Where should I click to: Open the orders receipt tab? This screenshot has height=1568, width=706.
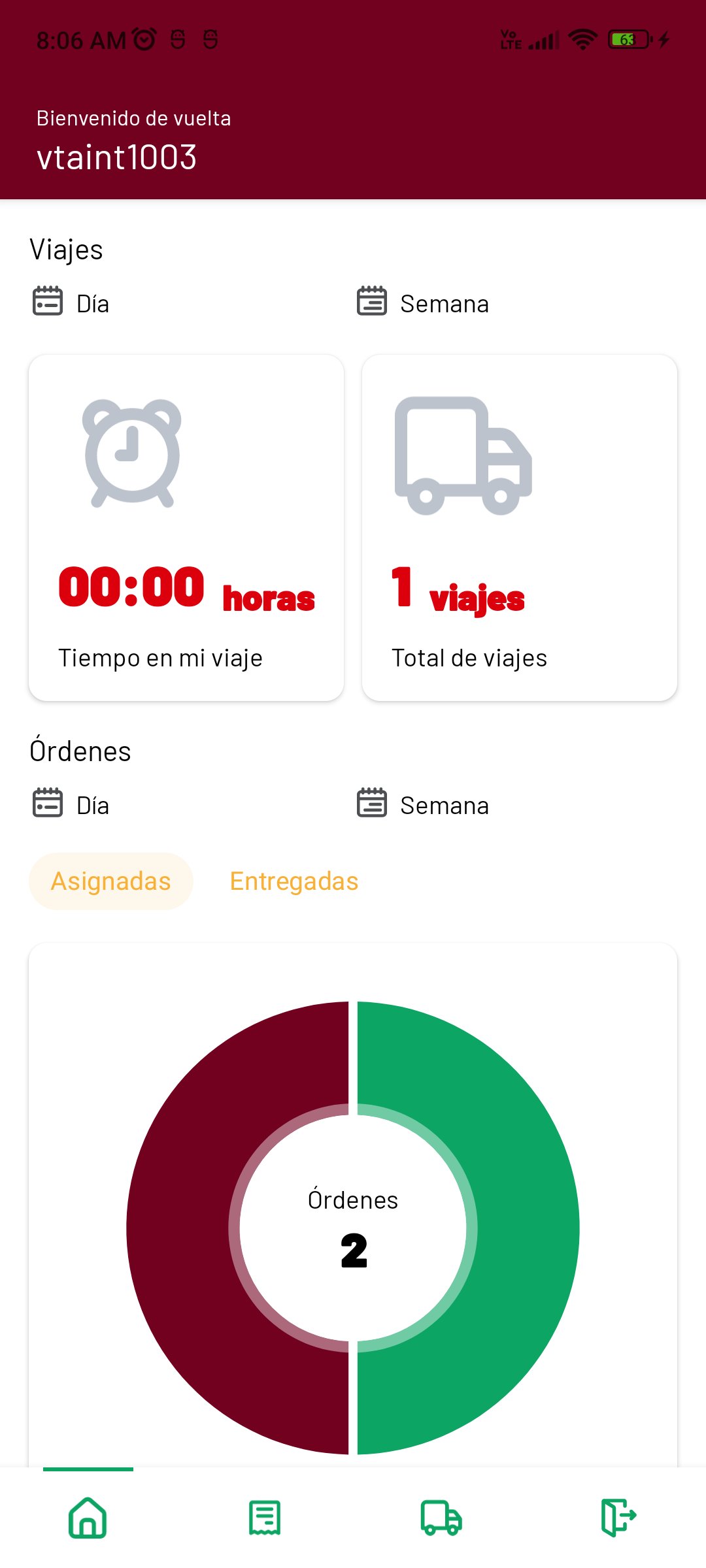(265, 1517)
